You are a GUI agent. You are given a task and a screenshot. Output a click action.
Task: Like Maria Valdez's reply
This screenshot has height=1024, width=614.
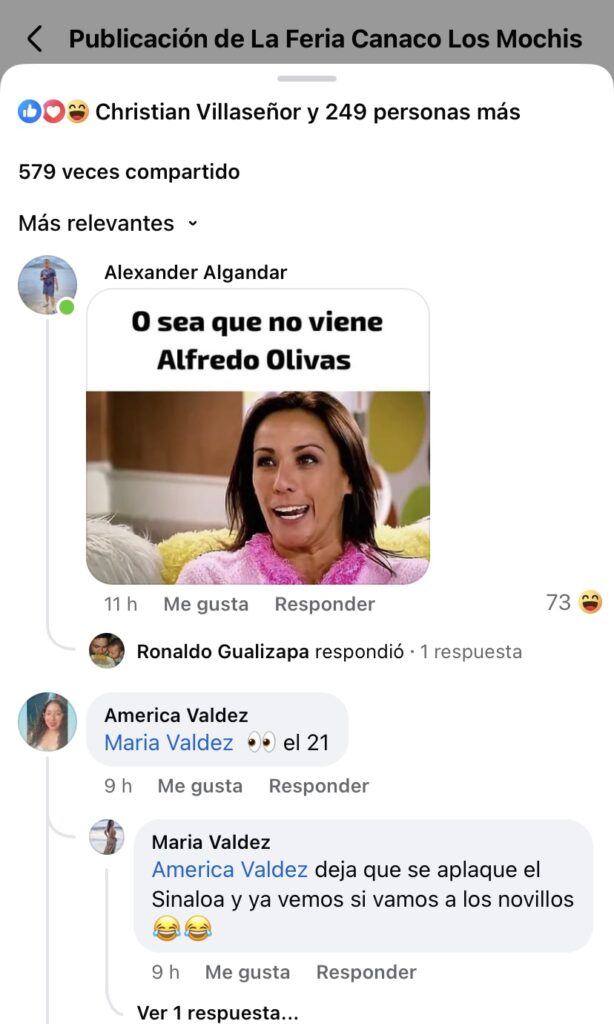click(247, 972)
